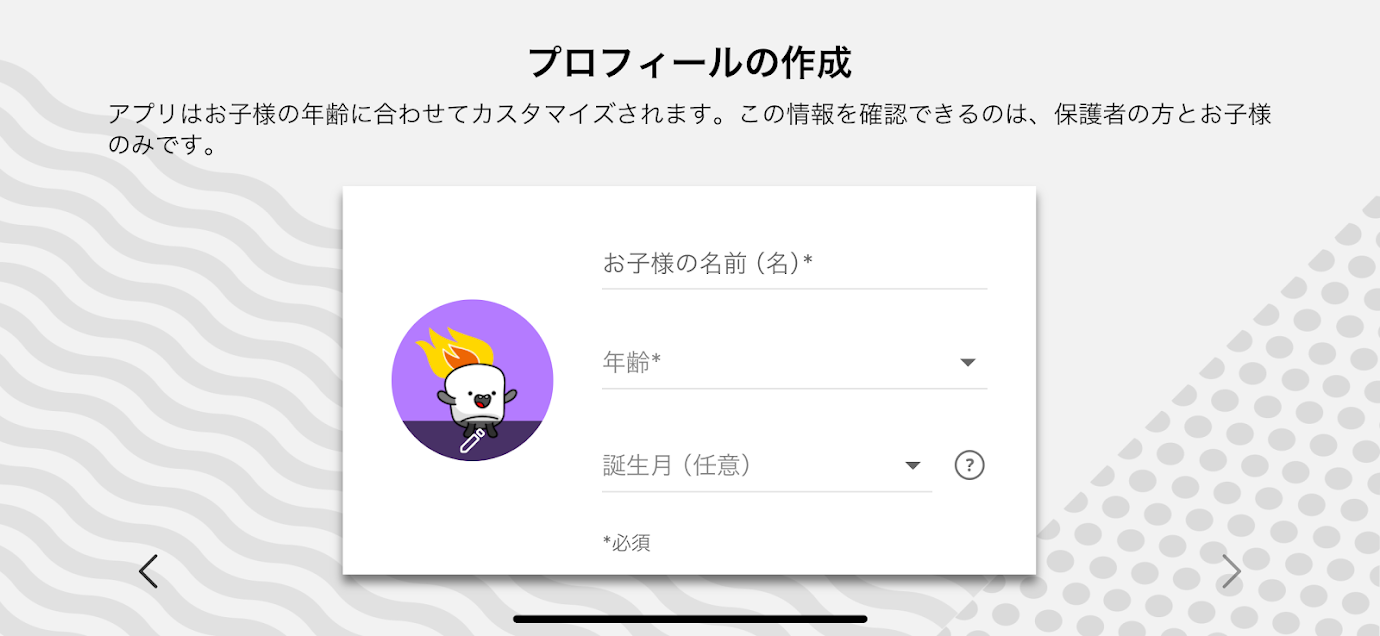Proceed with the right arrow
Viewport: 1380px width, 636px height.
[x=1231, y=571]
